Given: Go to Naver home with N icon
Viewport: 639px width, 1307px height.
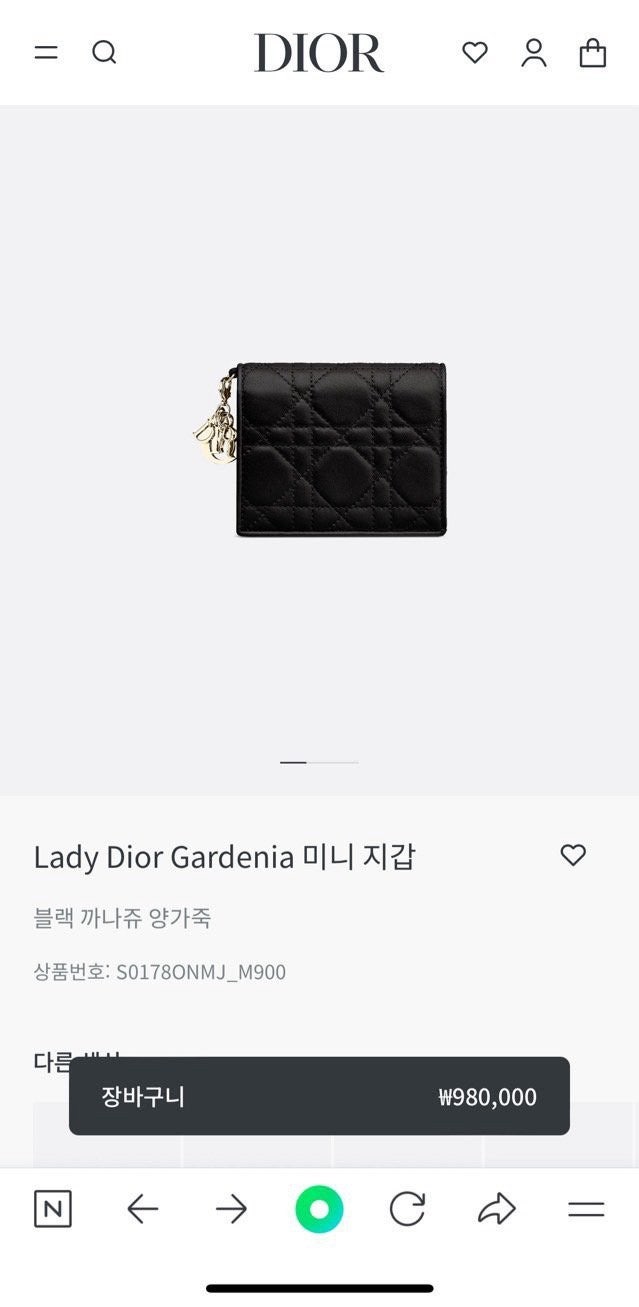Looking at the screenshot, I should click(x=53, y=1210).
